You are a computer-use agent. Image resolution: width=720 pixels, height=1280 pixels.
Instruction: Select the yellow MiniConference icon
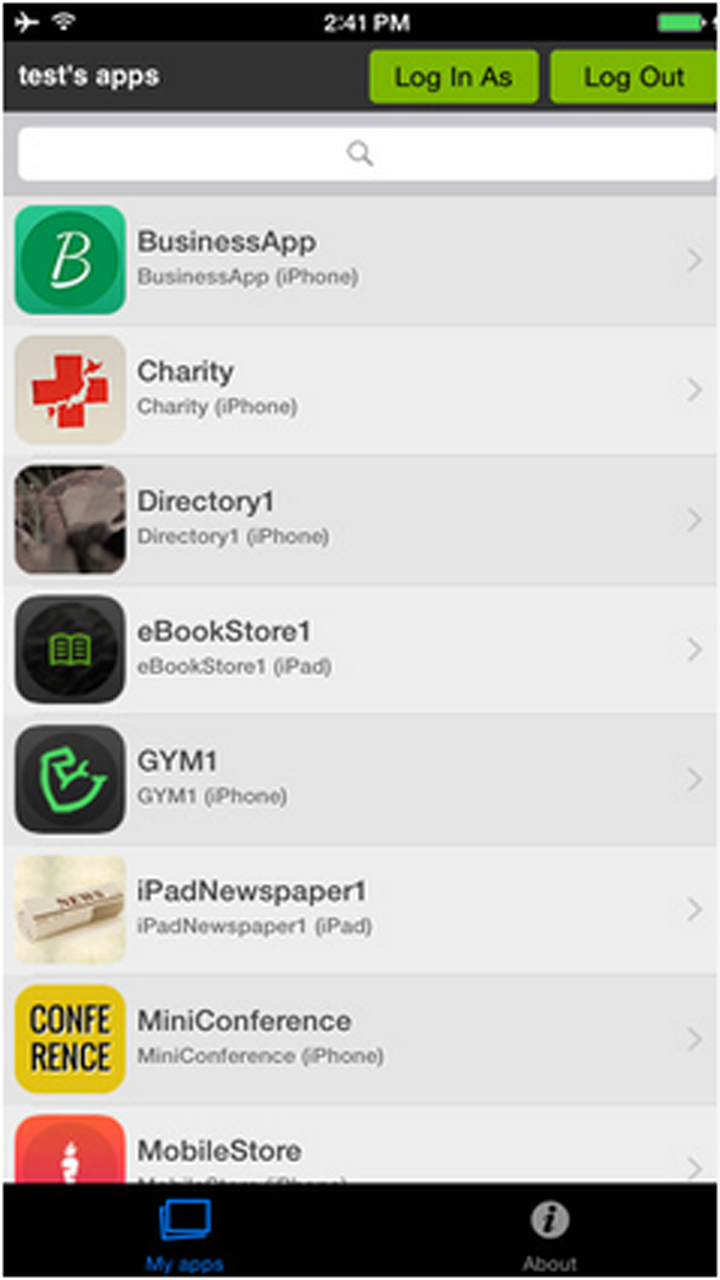pos(68,1039)
